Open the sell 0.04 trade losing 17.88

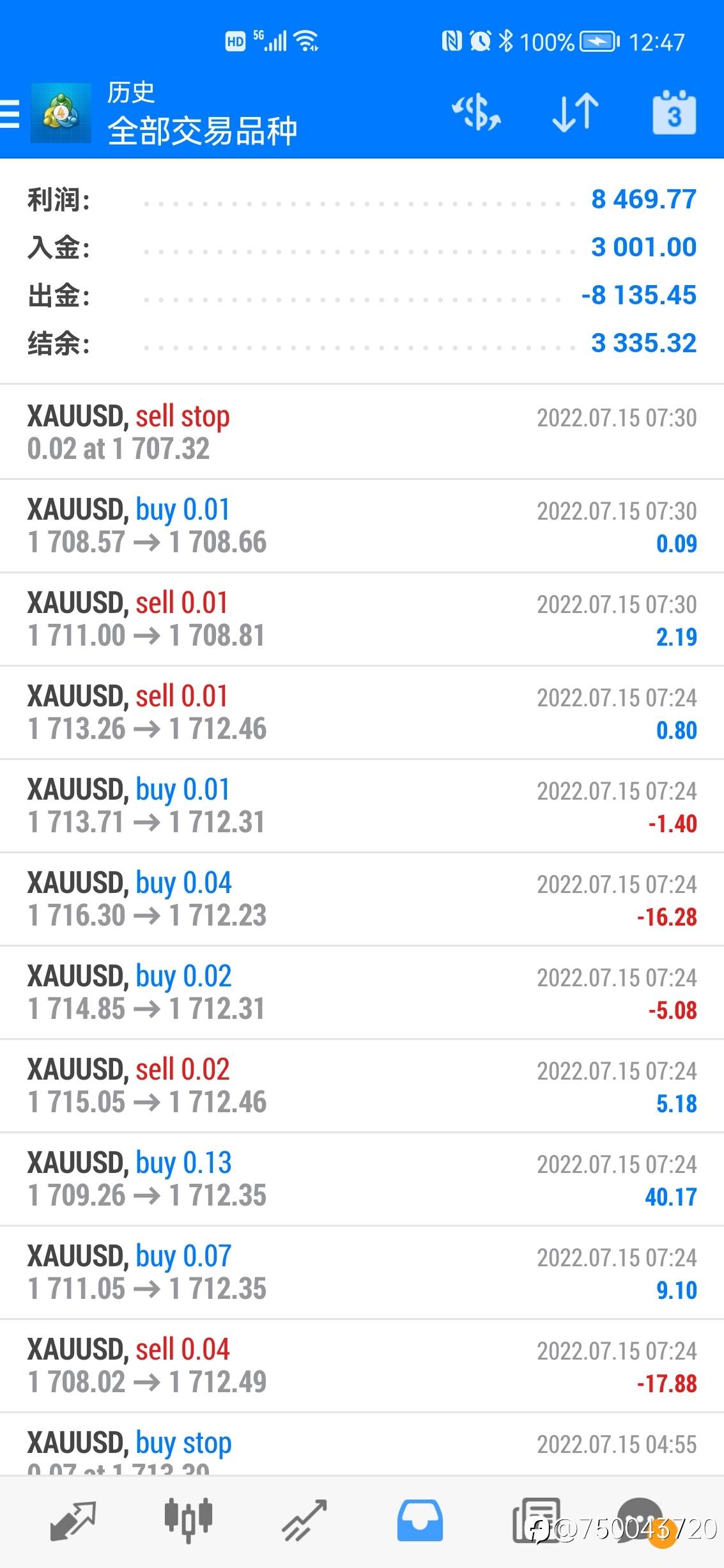[x=362, y=1365]
